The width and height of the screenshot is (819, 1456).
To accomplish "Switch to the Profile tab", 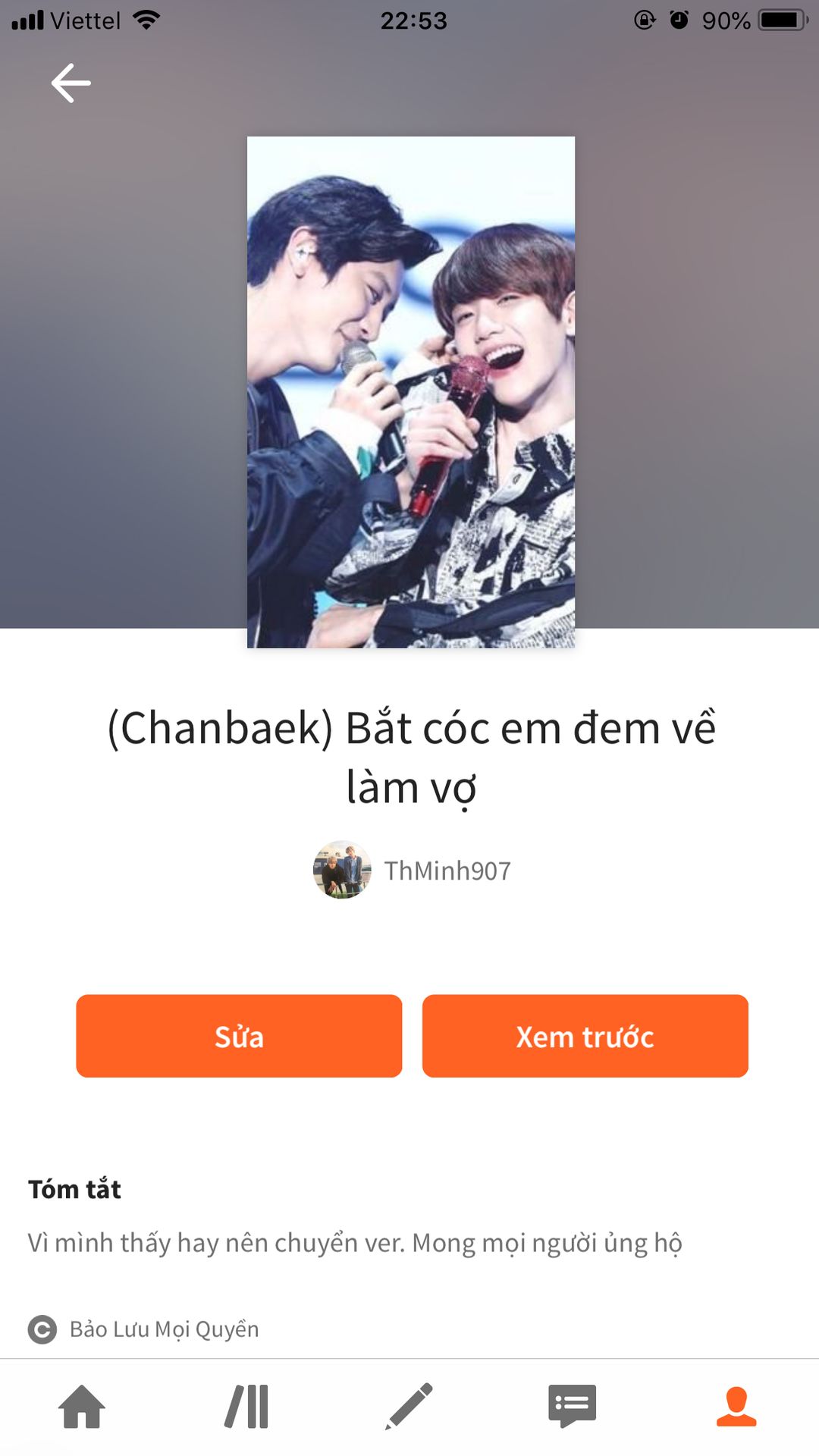I will [736, 1407].
